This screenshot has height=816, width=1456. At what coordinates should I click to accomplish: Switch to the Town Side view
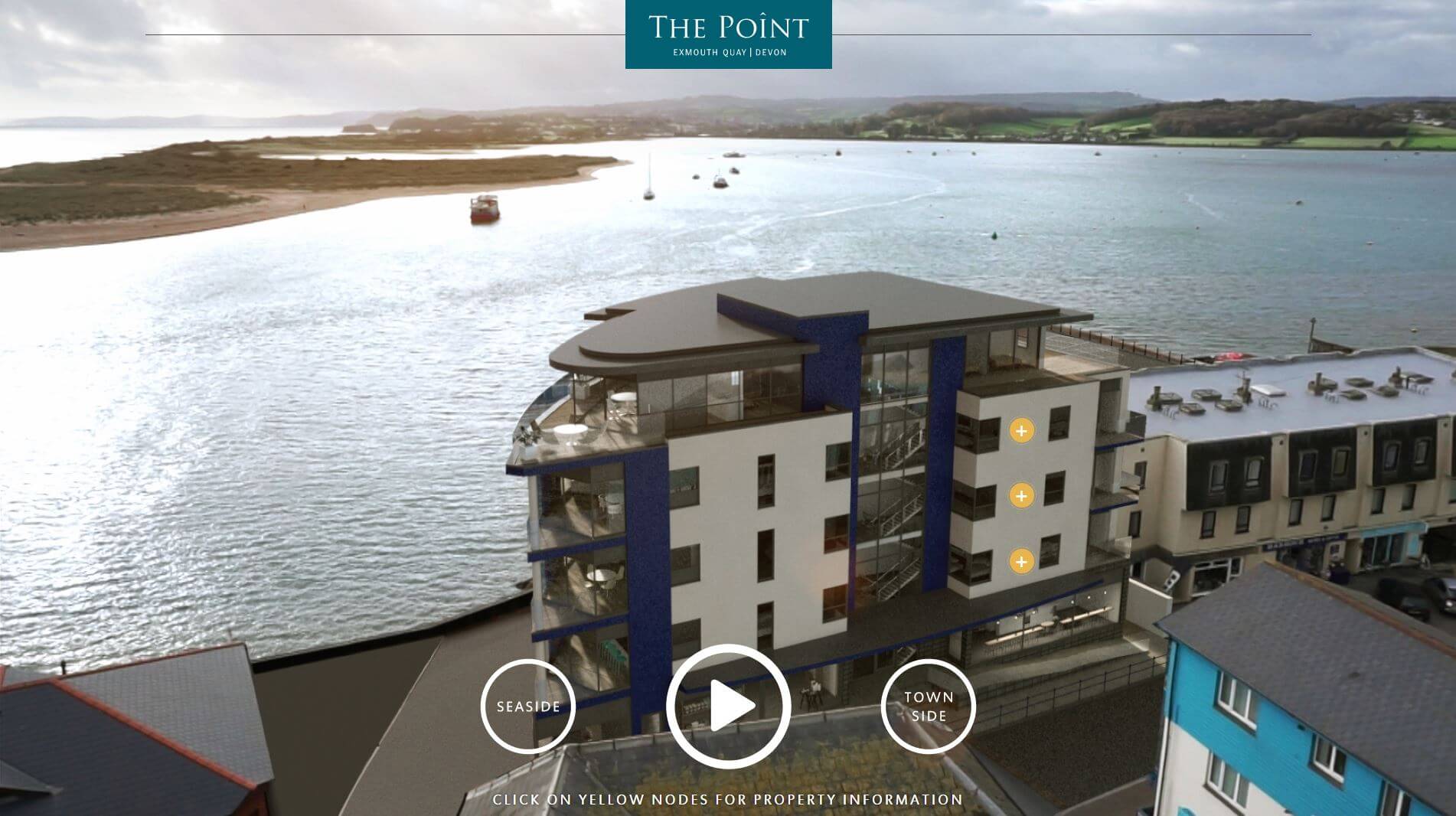pyautogui.click(x=929, y=706)
